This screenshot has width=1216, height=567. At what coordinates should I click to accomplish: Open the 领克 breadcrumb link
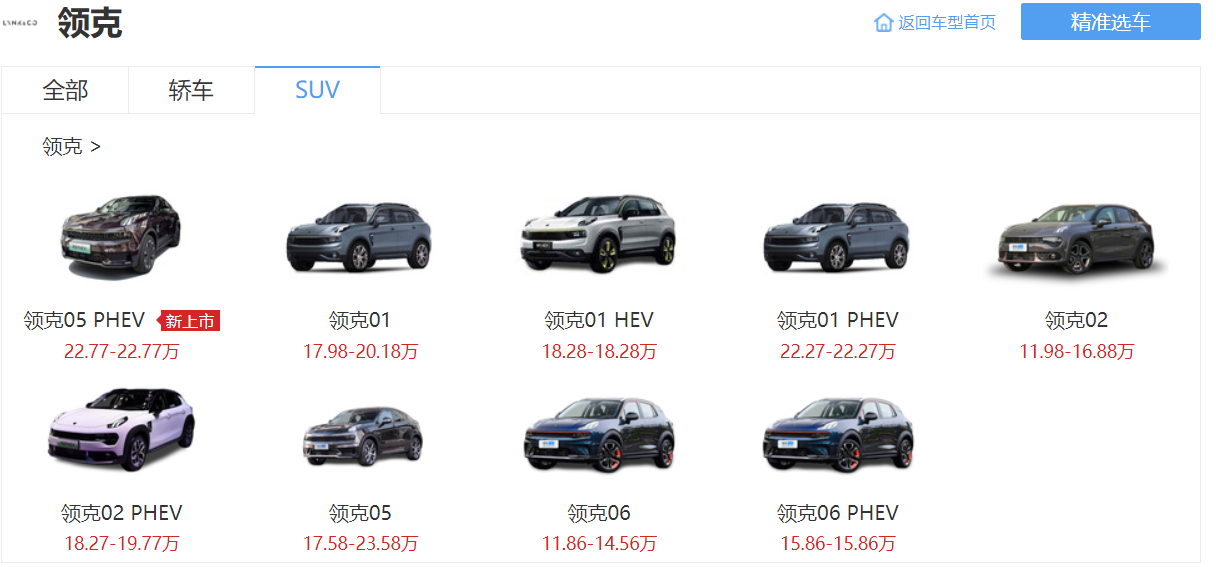[62, 147]
